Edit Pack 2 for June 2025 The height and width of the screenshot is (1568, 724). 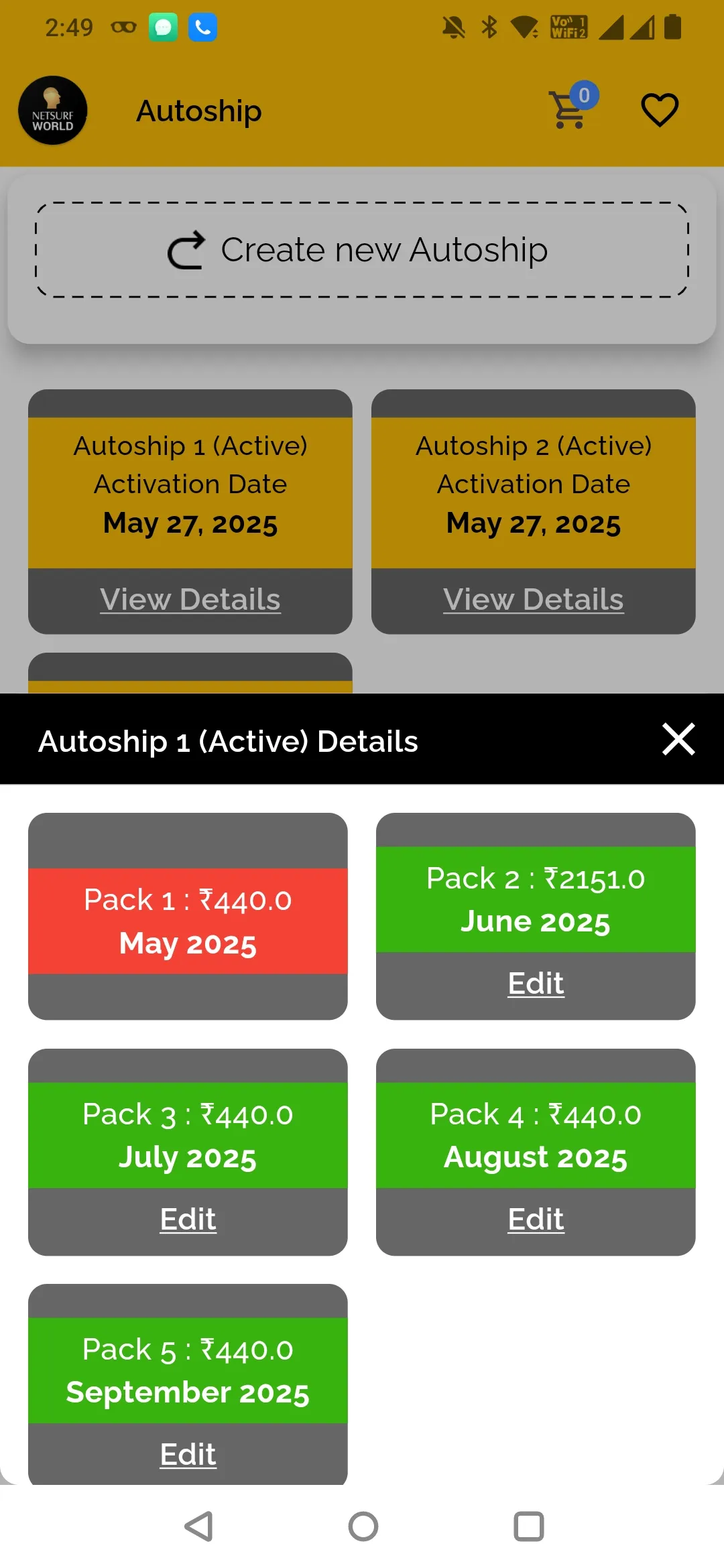click(535, 982)
